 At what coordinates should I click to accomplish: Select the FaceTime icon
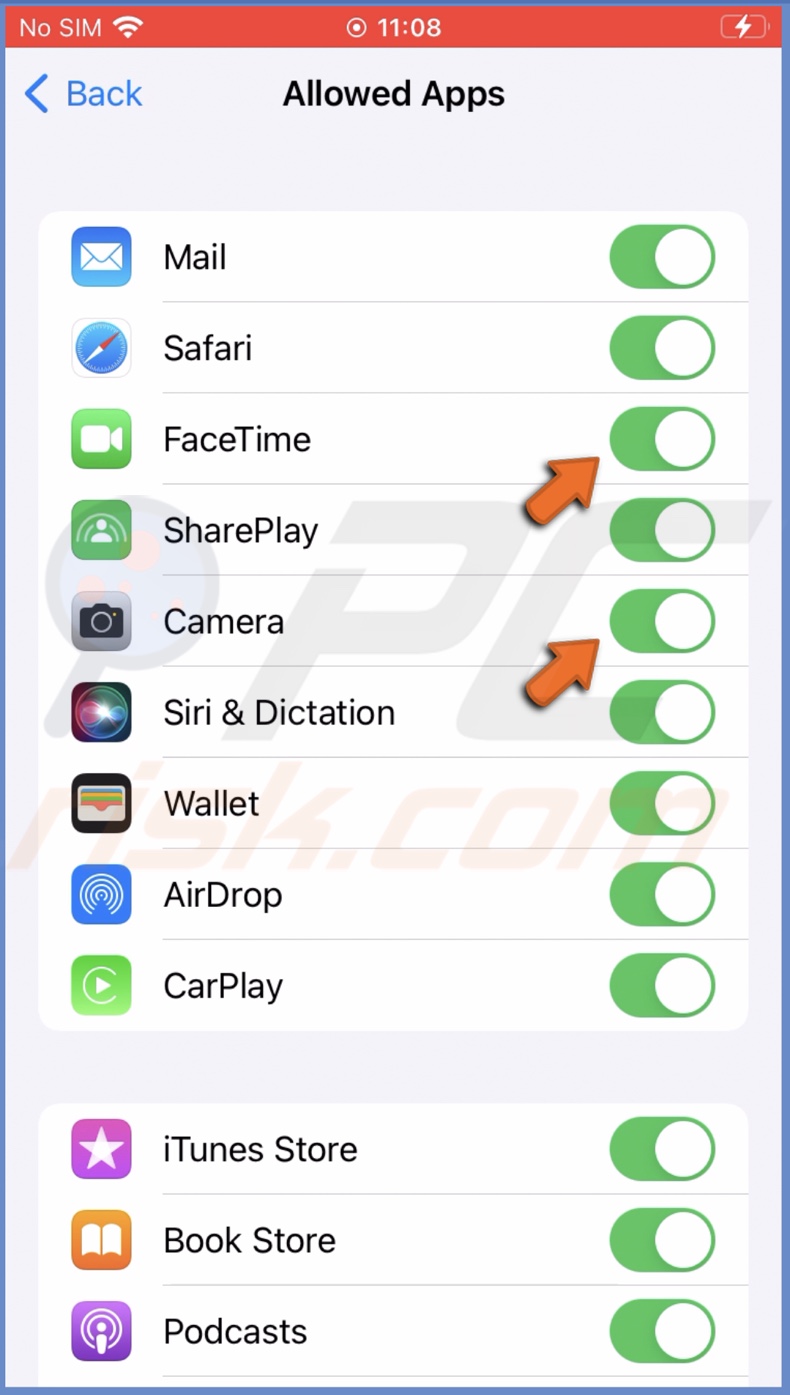[x=100, y=439]
